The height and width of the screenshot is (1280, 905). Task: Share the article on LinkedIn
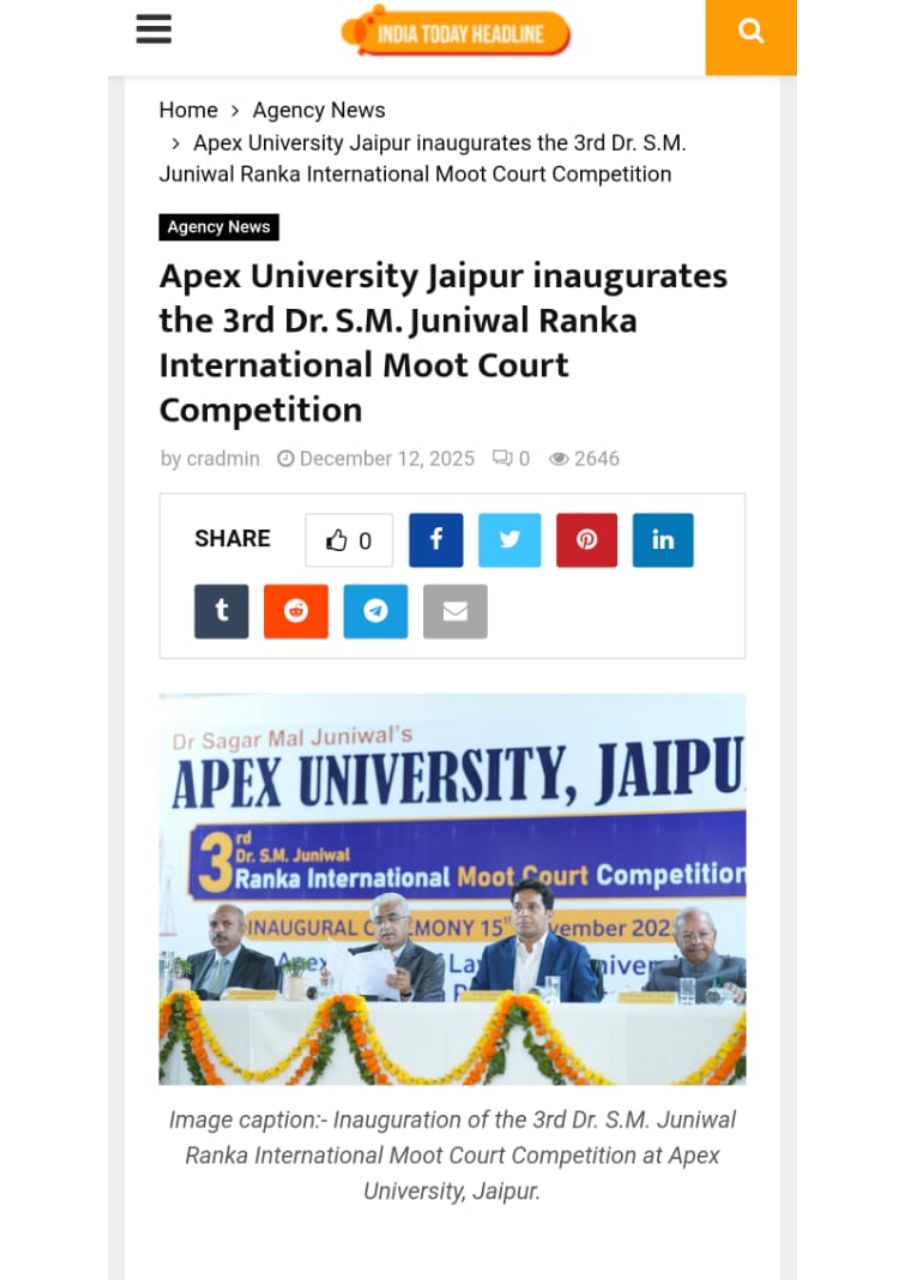pos(662,540)
